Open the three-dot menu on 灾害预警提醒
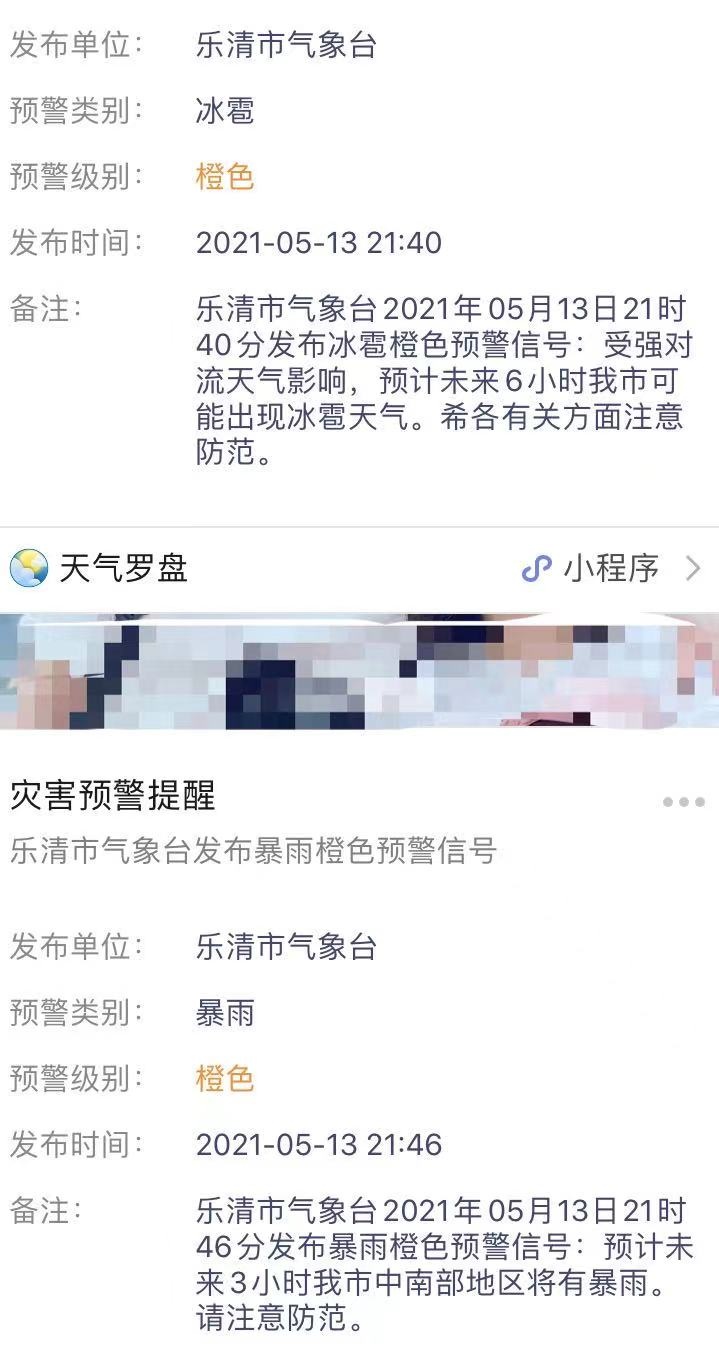Image resolution: width=719 pixels, height=1356 pixels. click(x=683, y=802)
